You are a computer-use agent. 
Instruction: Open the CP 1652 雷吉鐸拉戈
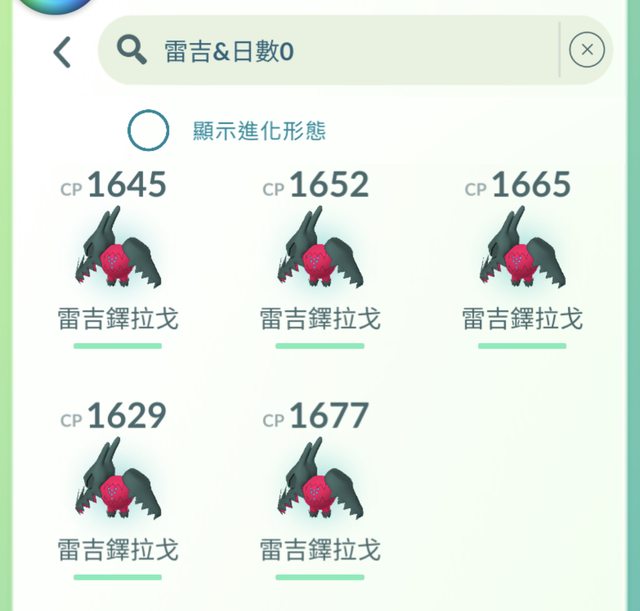pyautogui.click(x=319, y=250)
